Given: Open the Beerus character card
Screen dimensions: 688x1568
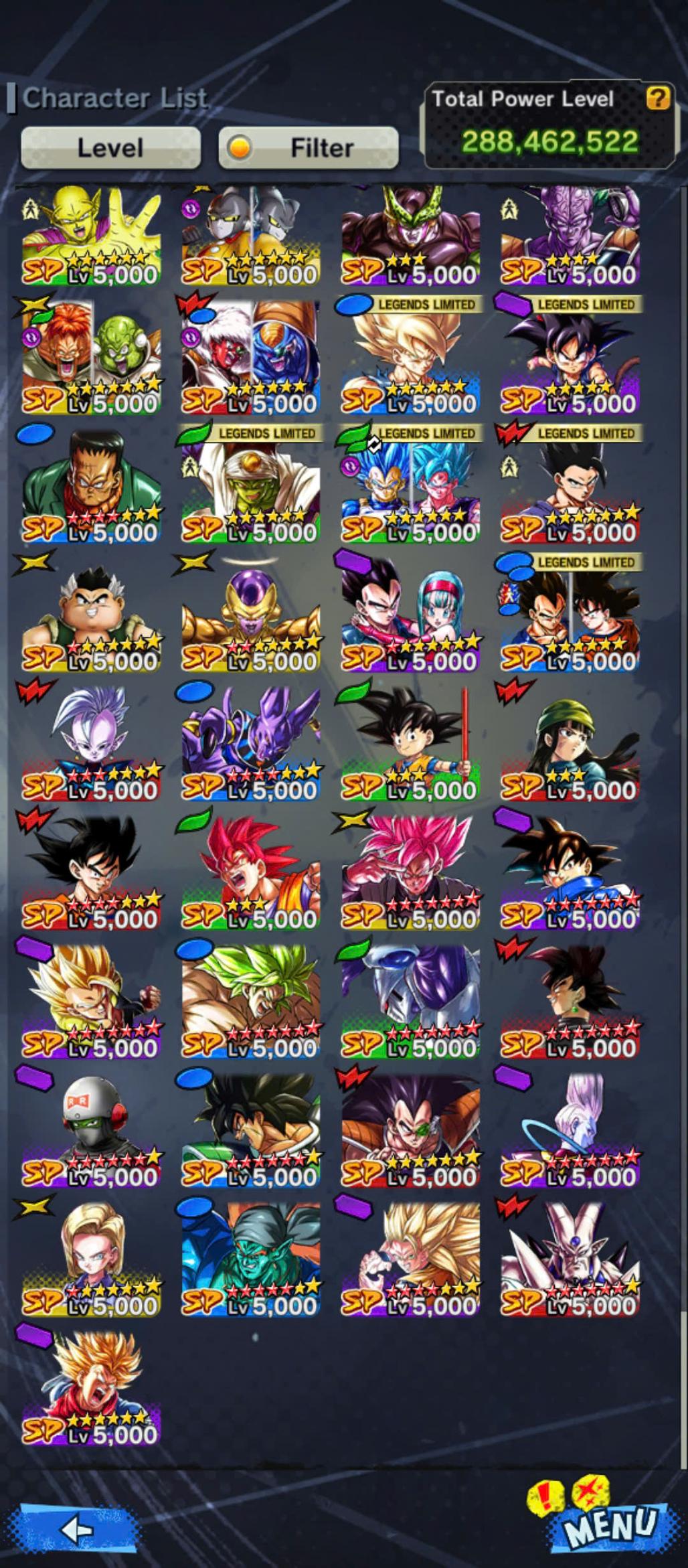Looking at the screenshot, I should (x=250, y=742).
